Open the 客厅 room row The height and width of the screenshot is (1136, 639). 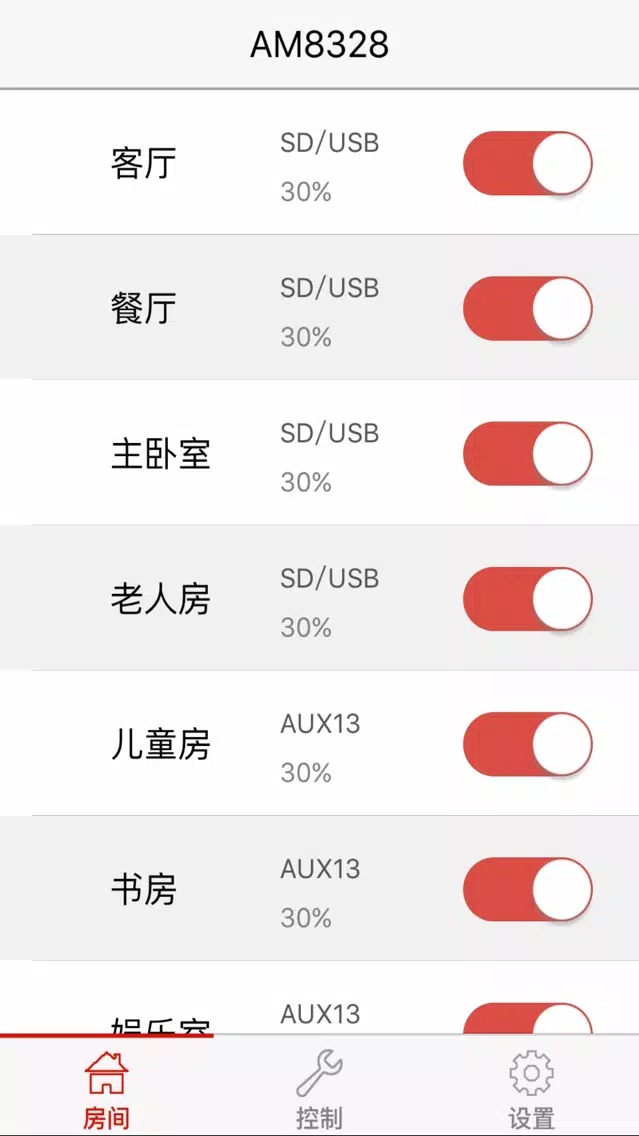[x=320, y=162]
